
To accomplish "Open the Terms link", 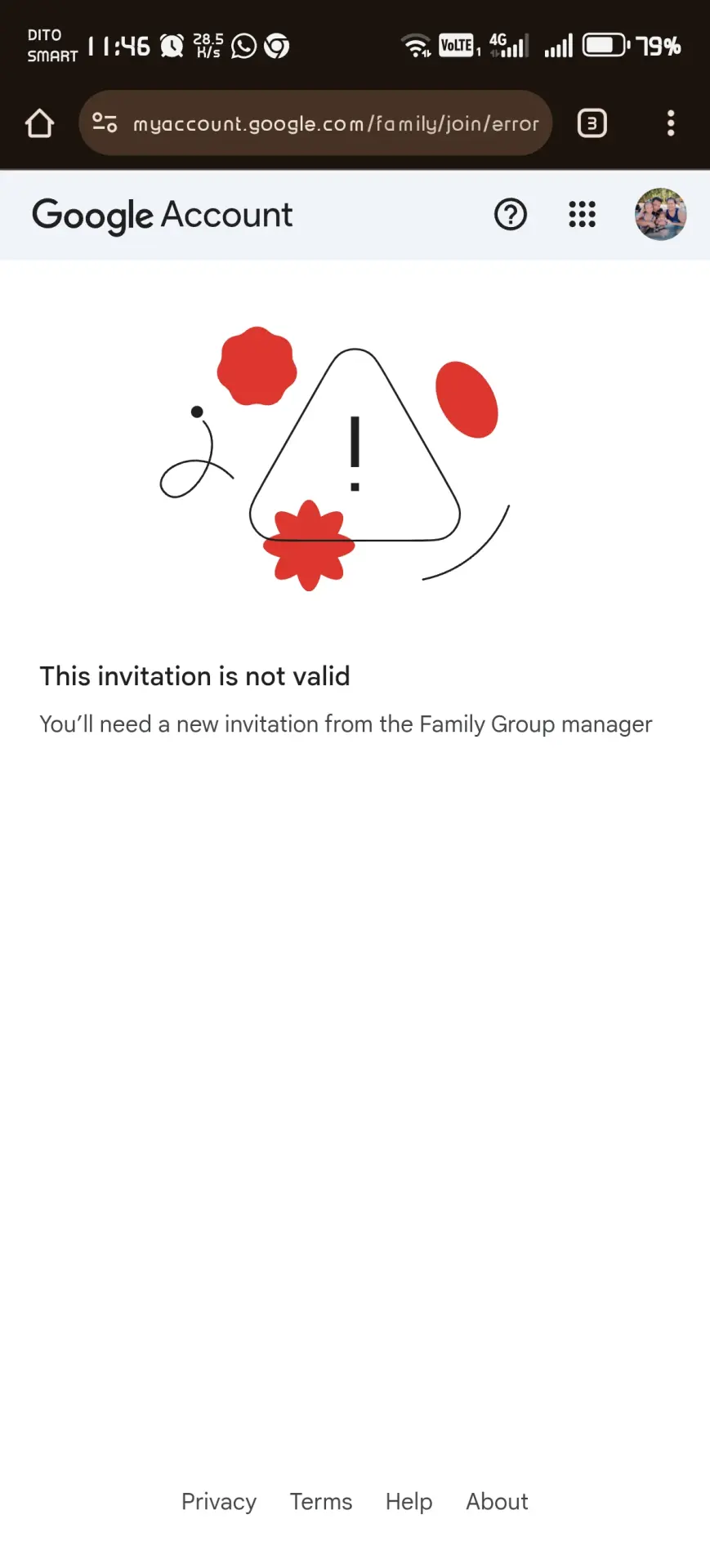I will [321, 1501].
